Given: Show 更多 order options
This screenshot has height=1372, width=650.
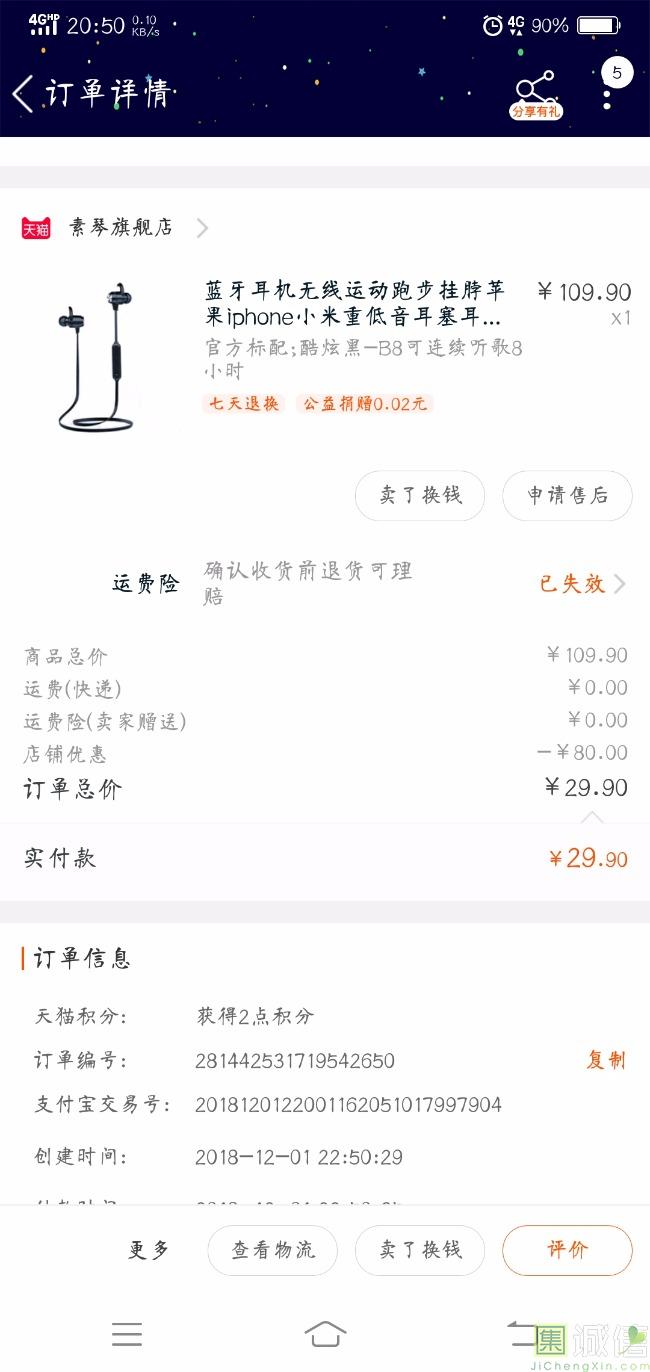Looking at the screenshot, I should point(149,1250).
